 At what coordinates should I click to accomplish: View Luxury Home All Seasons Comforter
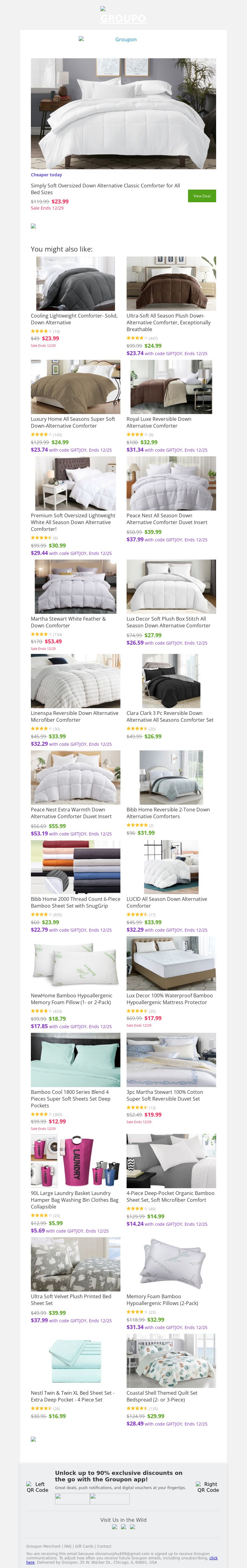[73, 422]
